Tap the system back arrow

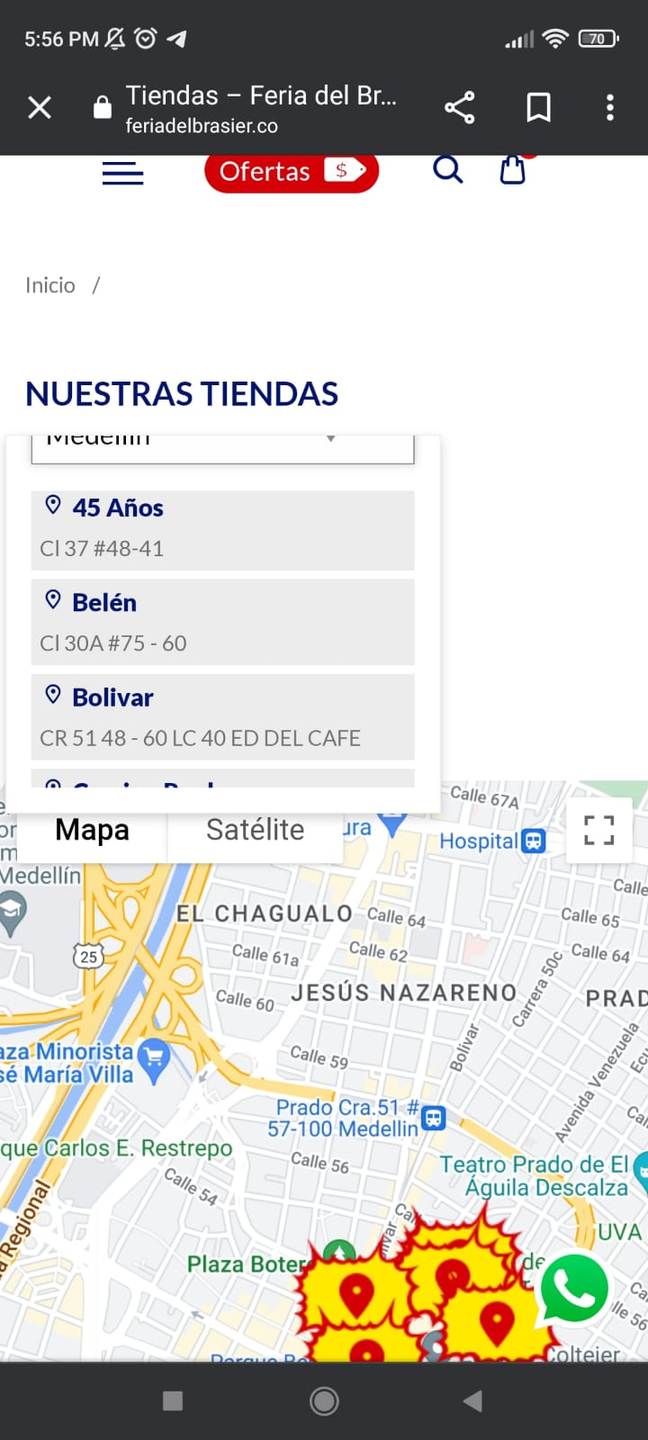click(473, 1401)
